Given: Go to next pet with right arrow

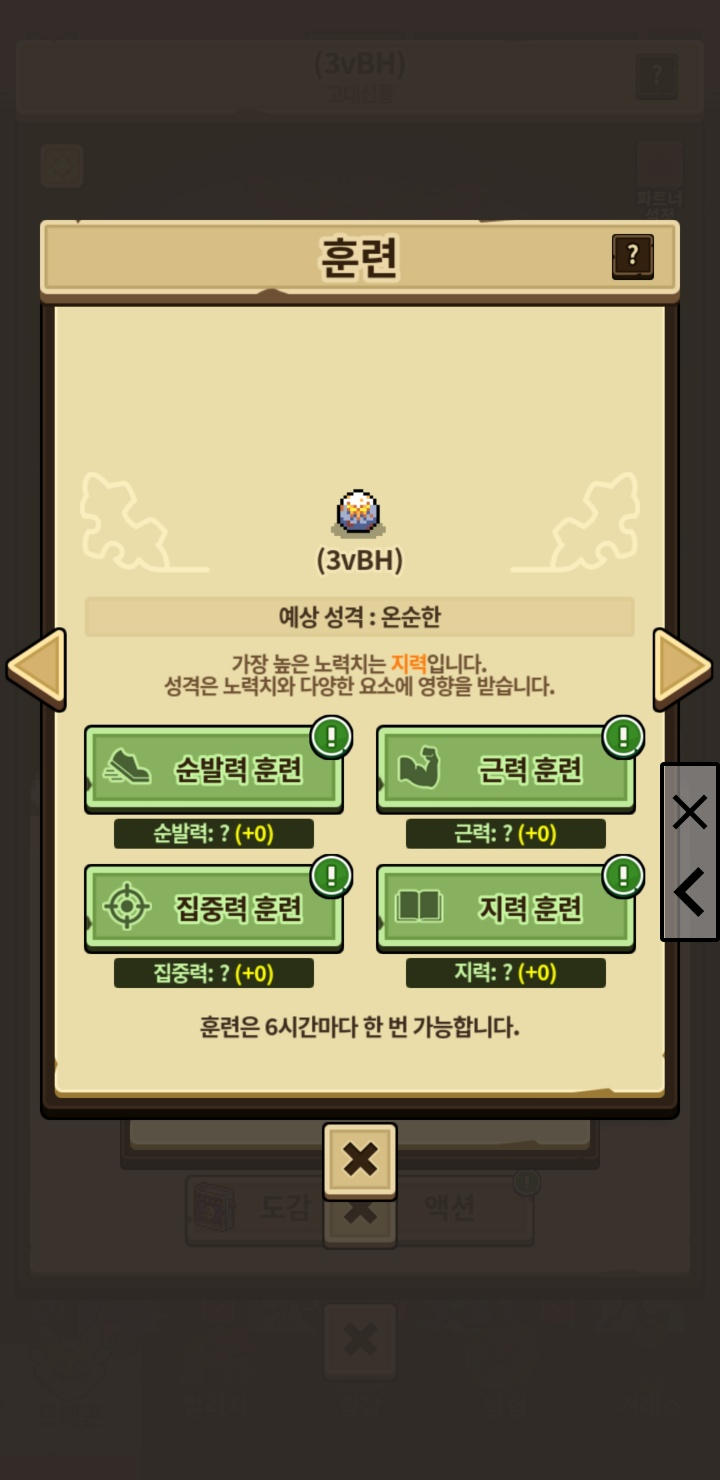Looking at the screenshot, I should pyautogui.click(x=683, y=668).
